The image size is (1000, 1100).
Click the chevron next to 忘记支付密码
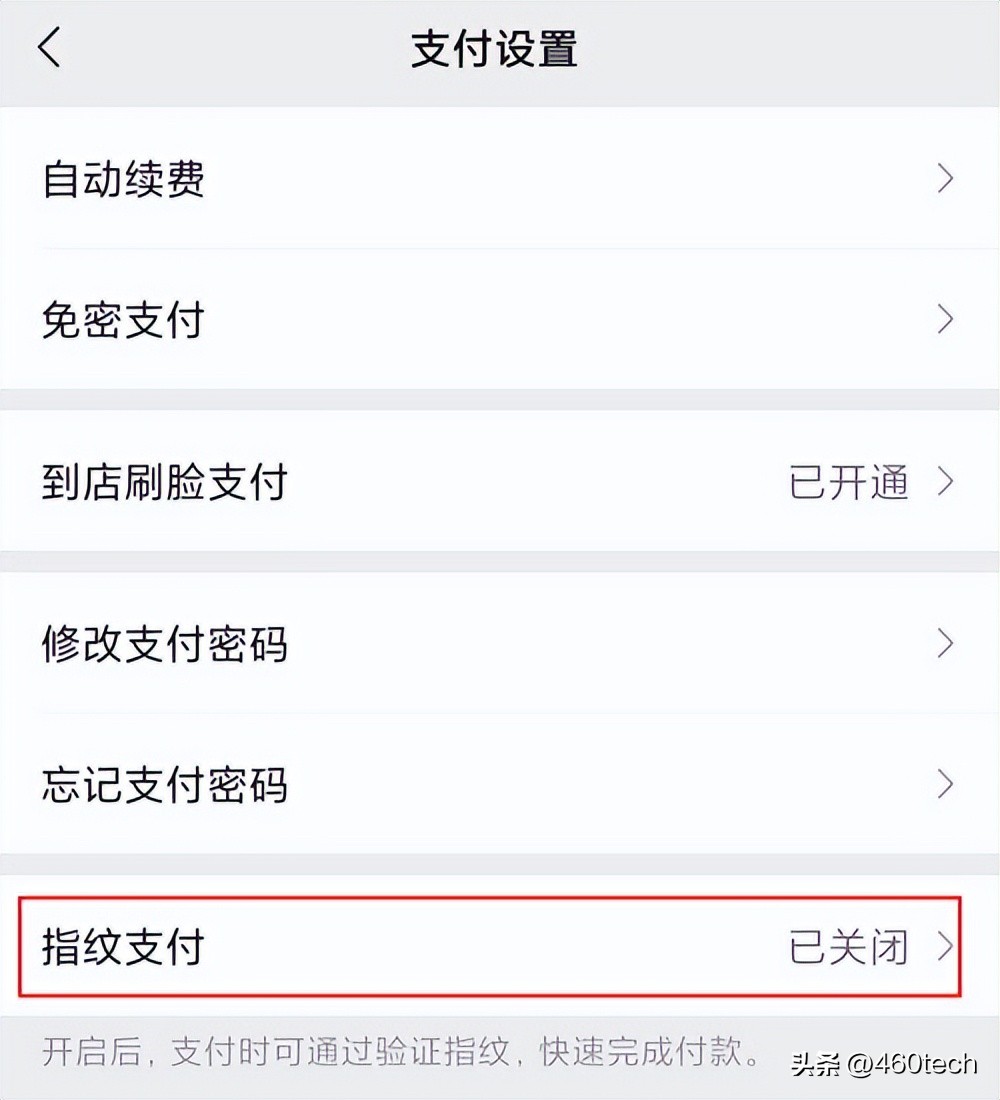click(x=944, y=786)
